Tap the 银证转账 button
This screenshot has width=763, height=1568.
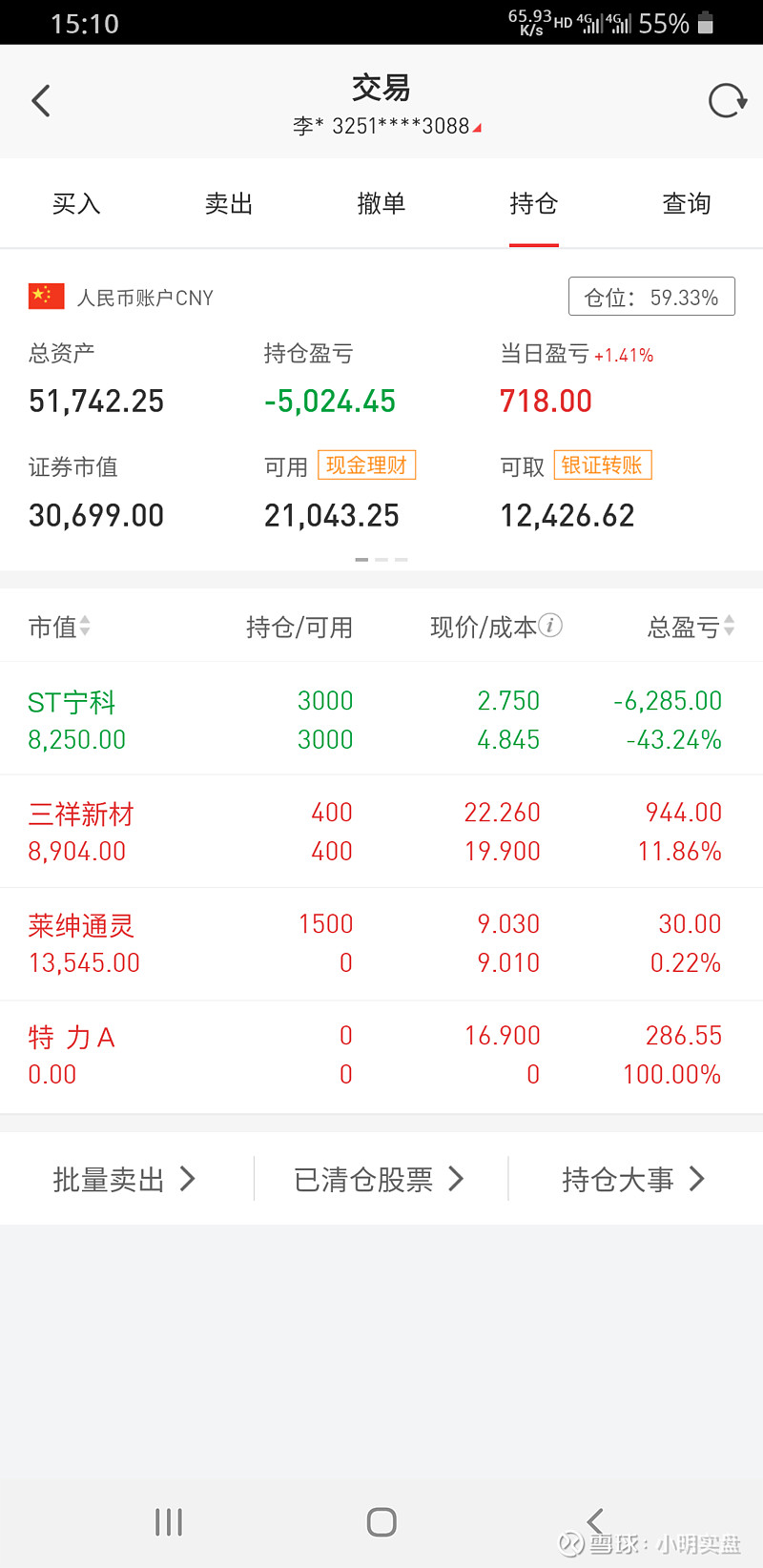[x=602, y=465]
